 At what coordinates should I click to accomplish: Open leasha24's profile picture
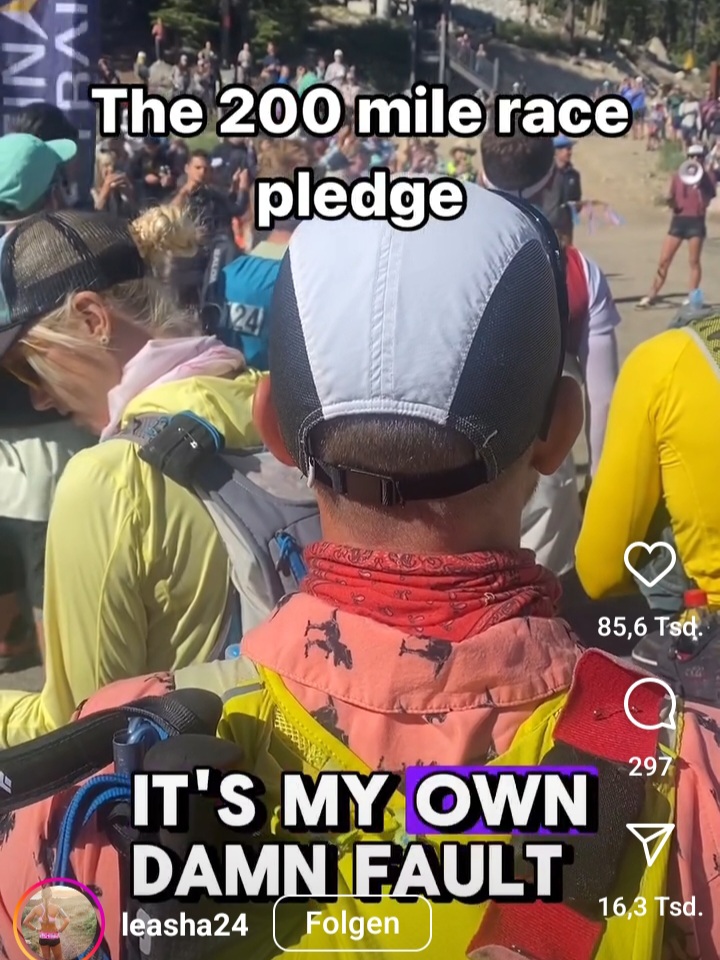[x=60, y=920]
